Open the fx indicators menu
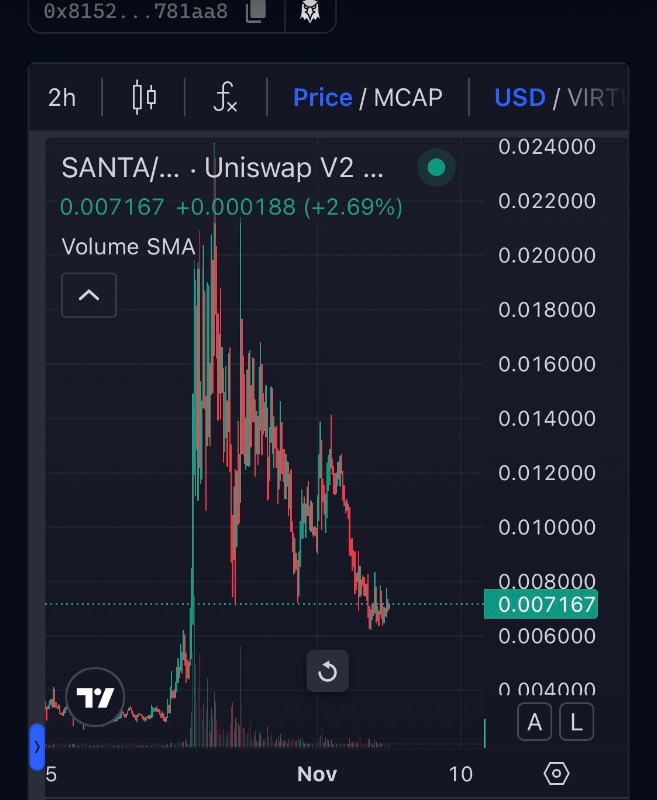This screenshot has width=657, height=800. click(225, 97)
